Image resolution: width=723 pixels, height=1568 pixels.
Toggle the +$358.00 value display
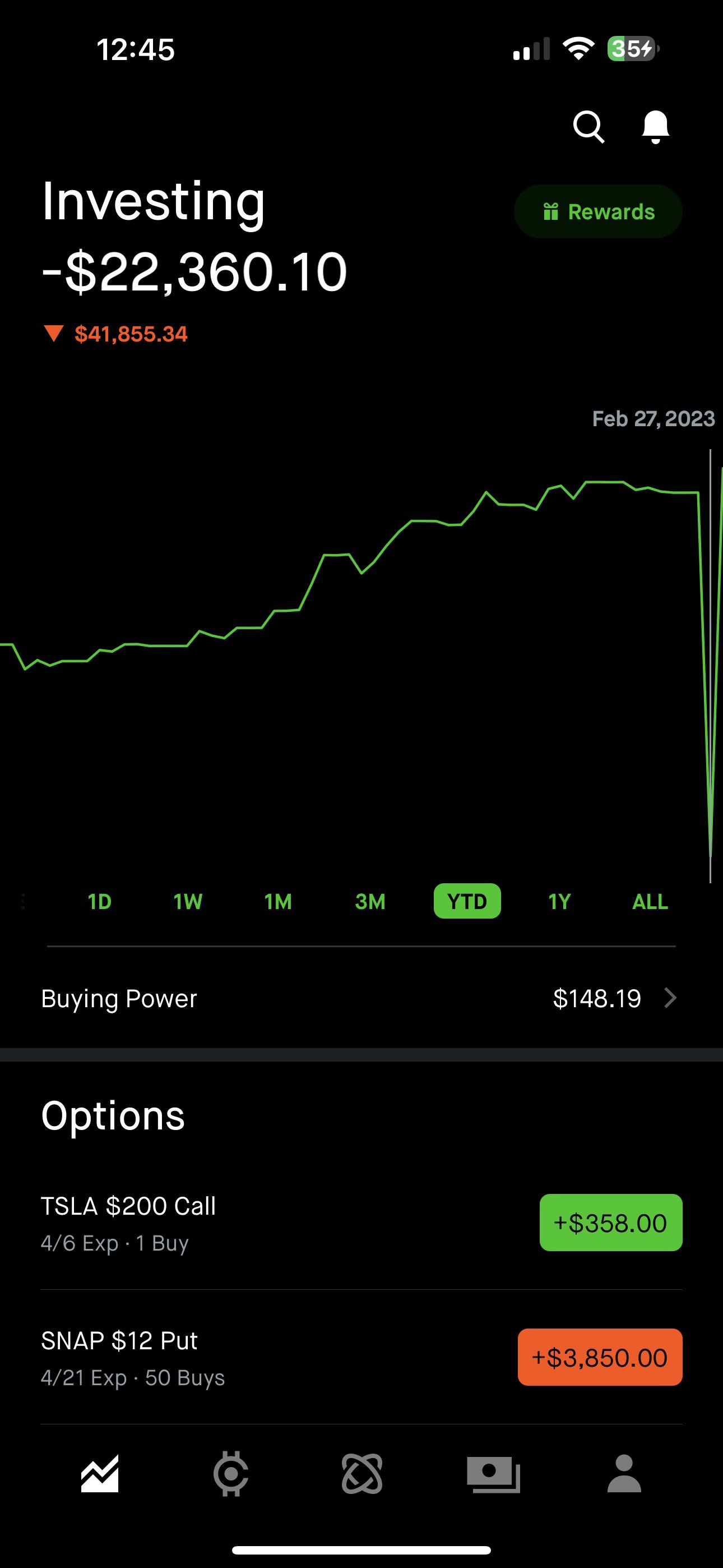pos(610,1223)
